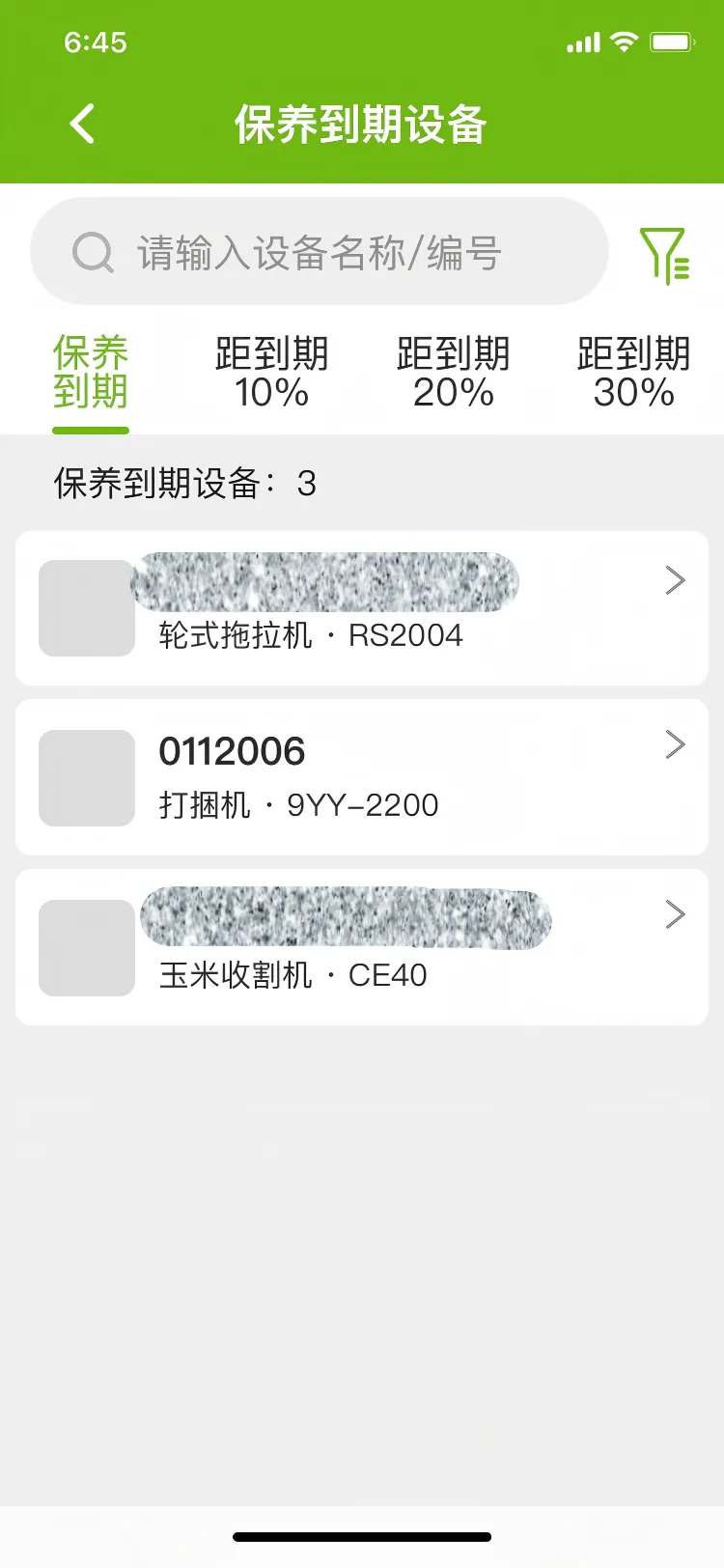Viewport: 724px width, 1568px height.
Task: Open the 玉米收割机 CE40 device card
Action: point(362,947)
